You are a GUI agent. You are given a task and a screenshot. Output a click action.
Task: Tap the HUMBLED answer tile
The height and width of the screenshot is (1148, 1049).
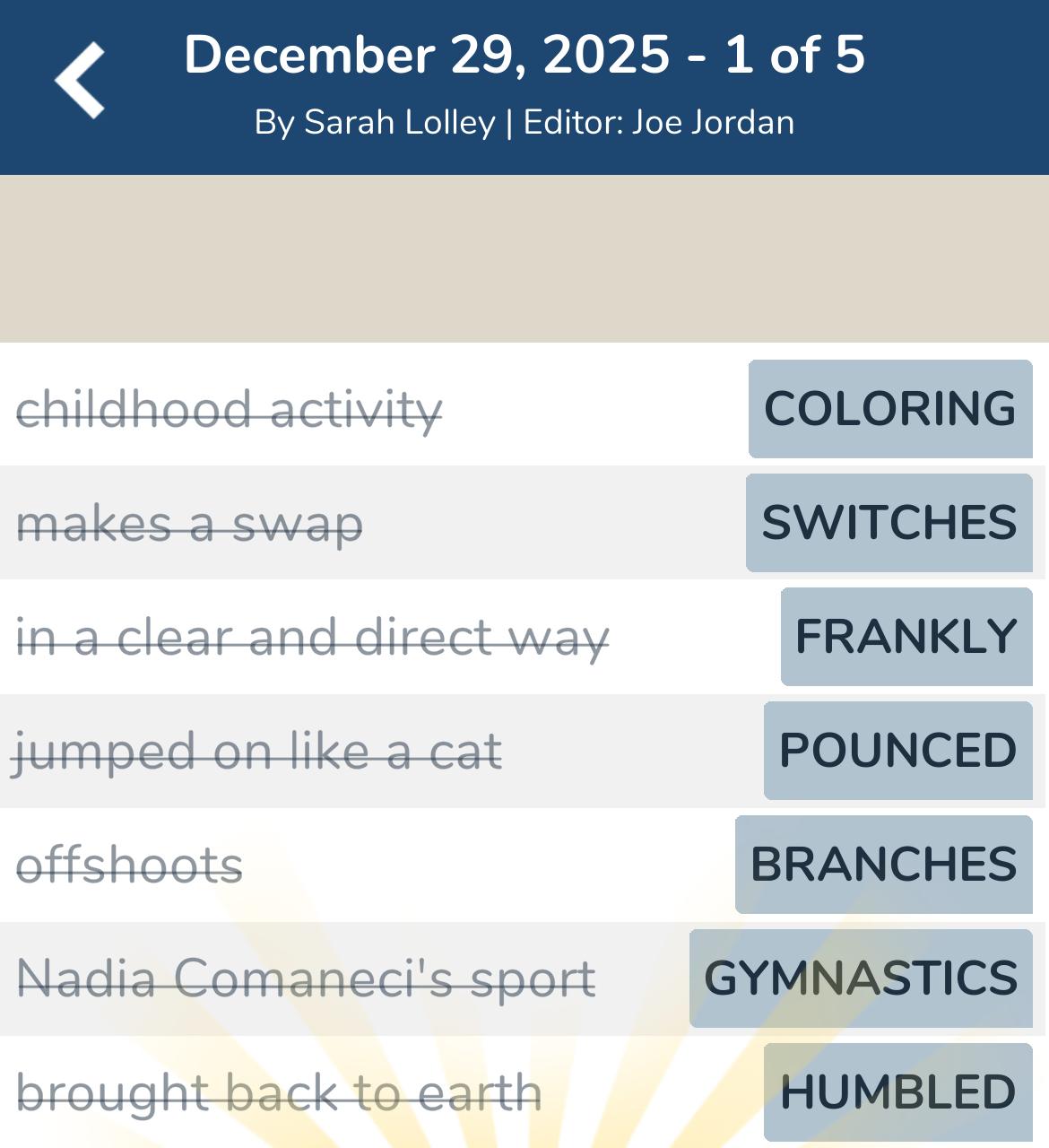tap(897, 1092)
